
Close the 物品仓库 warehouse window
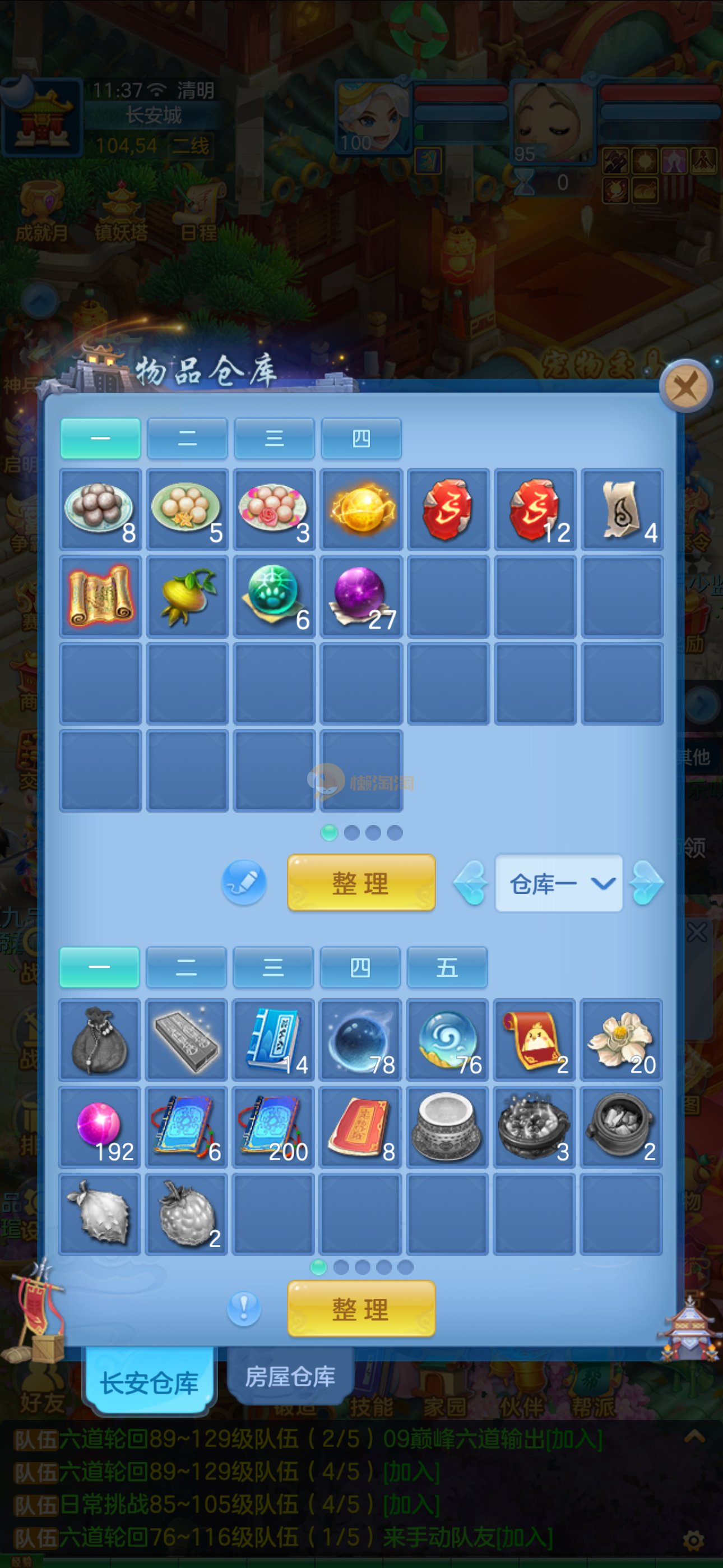coord(687,386)
